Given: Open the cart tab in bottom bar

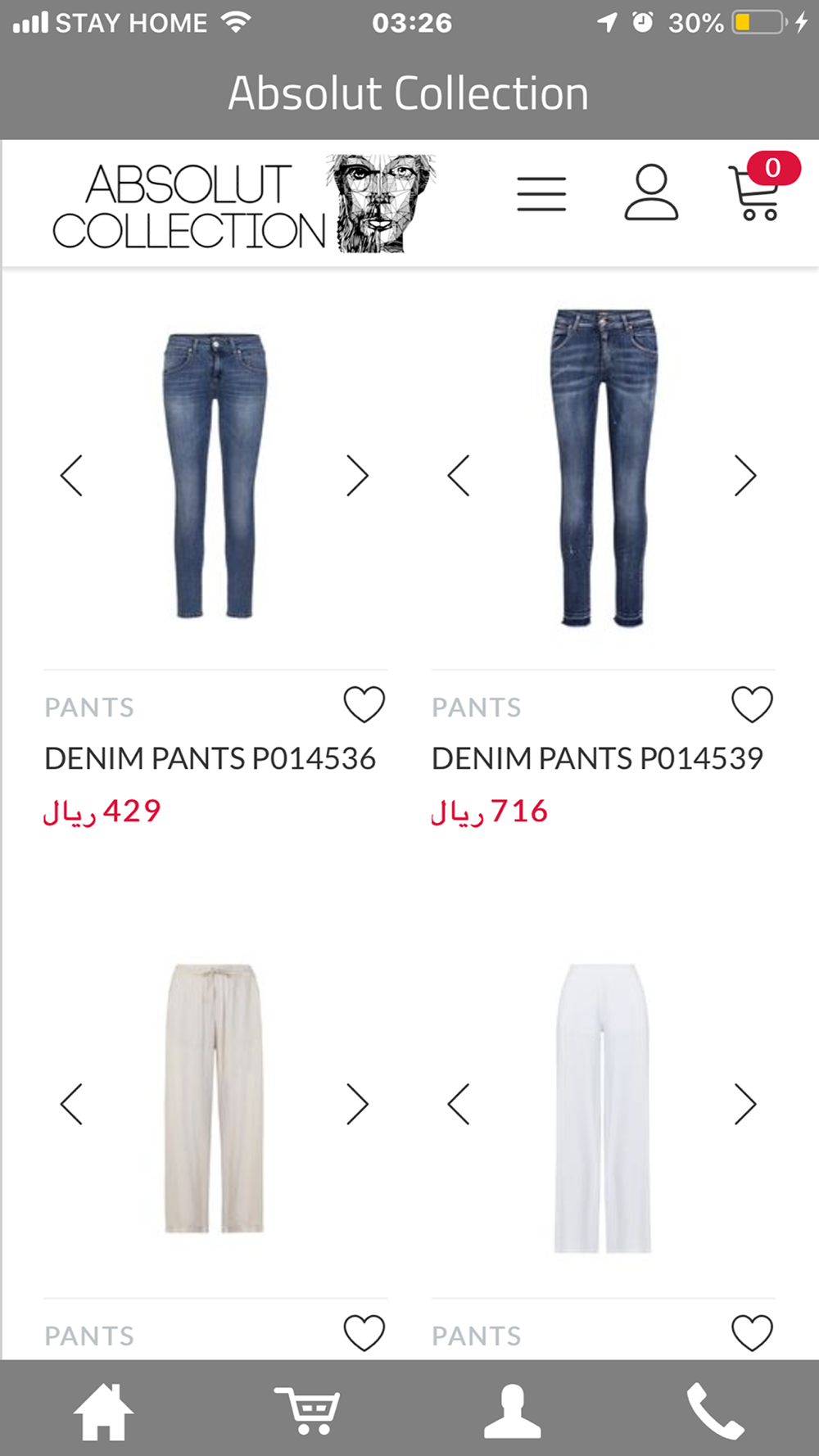Looking at the screenshot, I should click(x=307, y=1410).
